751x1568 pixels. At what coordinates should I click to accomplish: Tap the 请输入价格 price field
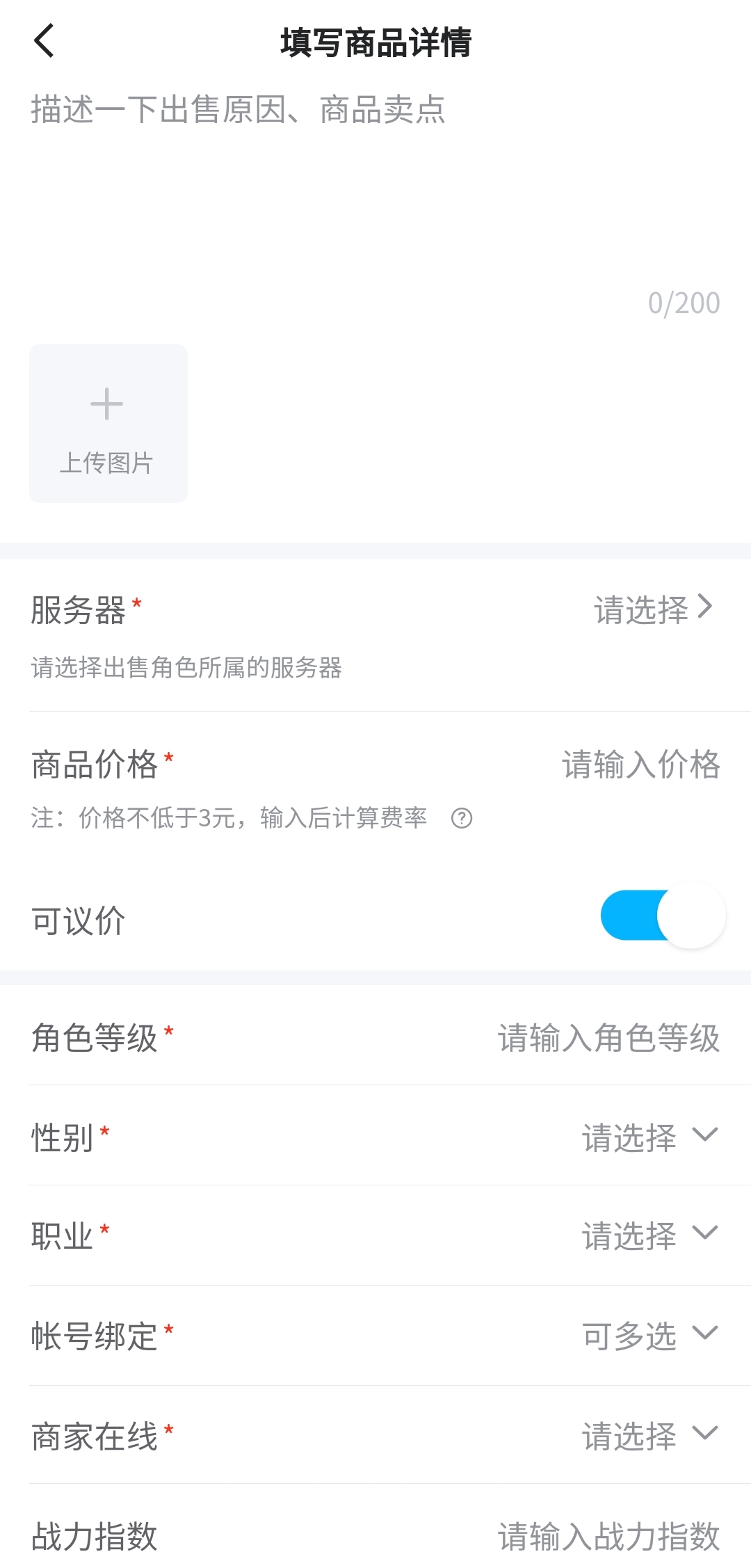[x=640, y=765]
